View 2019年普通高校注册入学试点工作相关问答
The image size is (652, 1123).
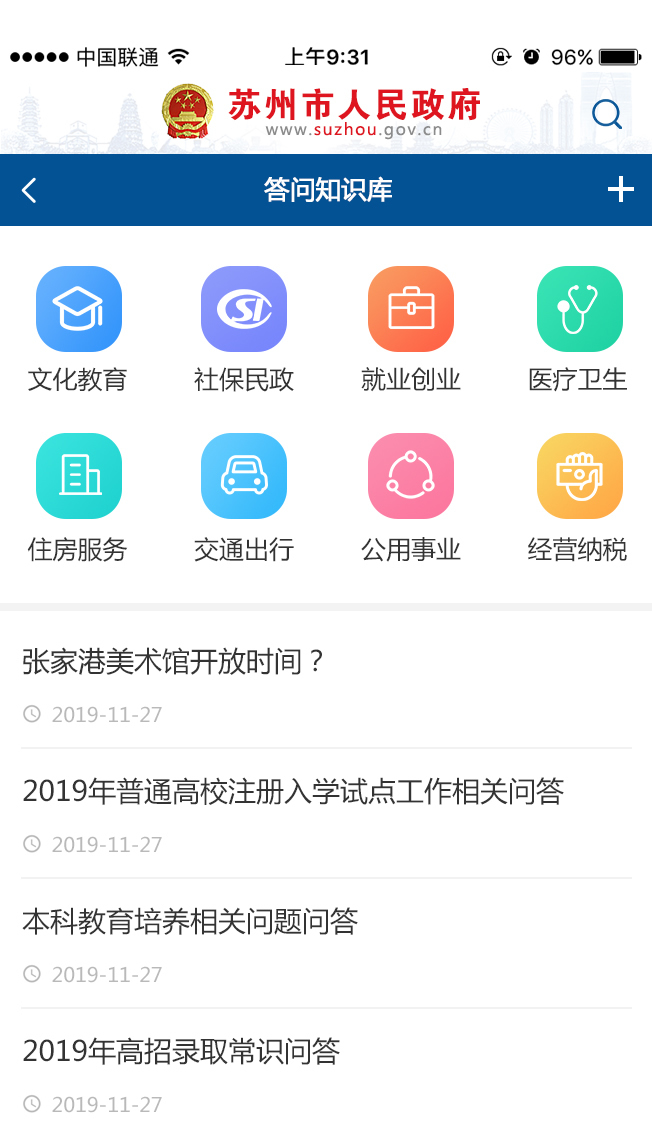pos(293,791)
